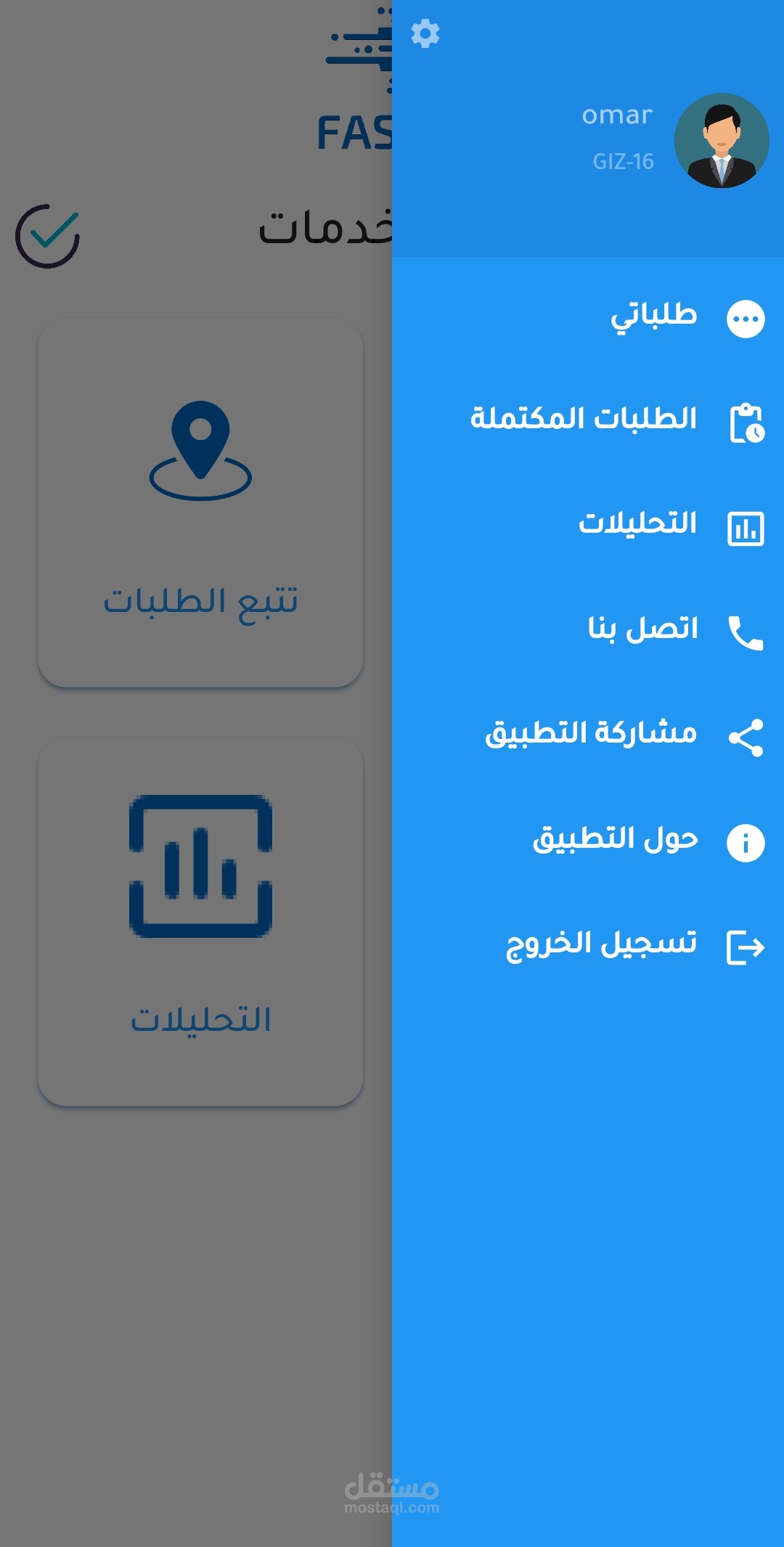
Task: Tap مشاركة التطبيق to share app
Action: click(588, 737)
